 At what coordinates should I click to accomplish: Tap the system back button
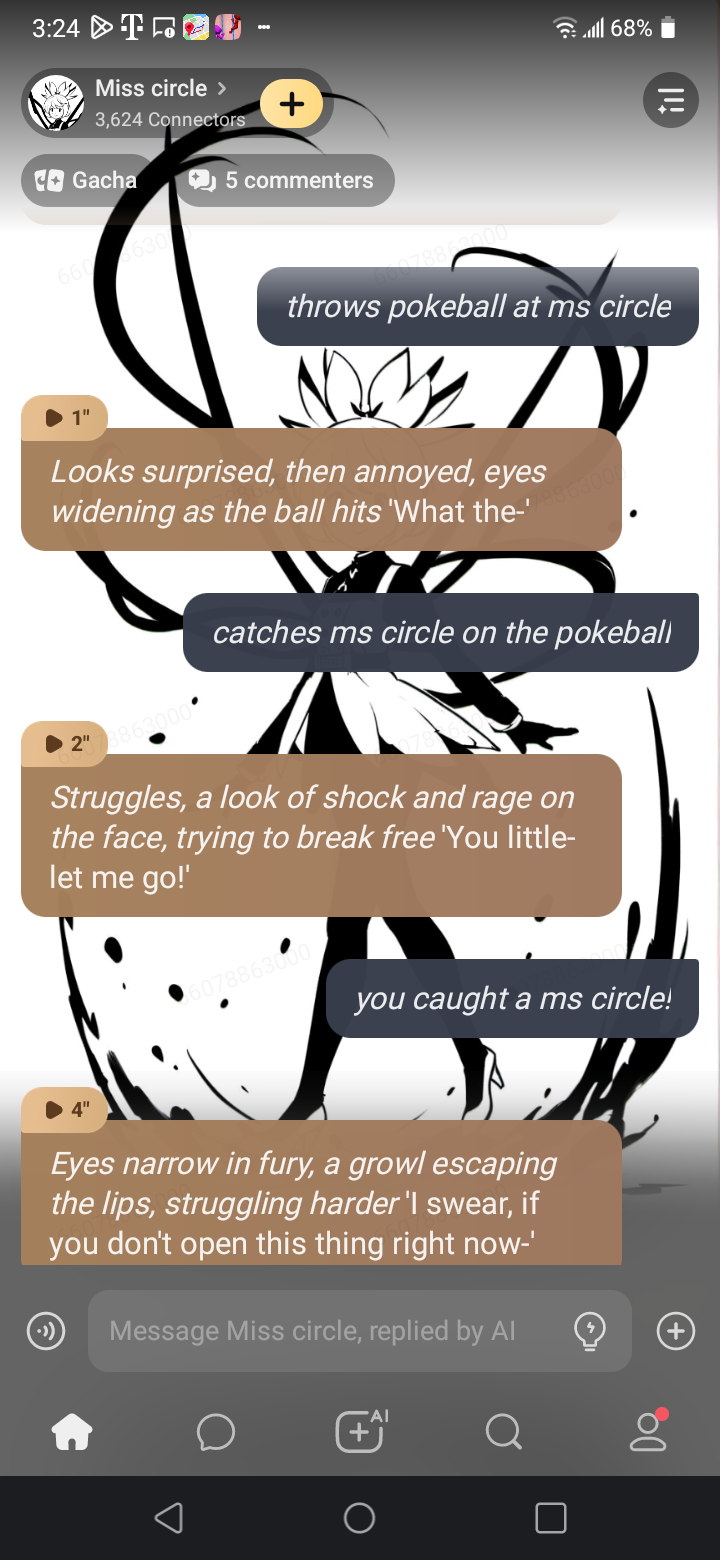(169, 1518)
